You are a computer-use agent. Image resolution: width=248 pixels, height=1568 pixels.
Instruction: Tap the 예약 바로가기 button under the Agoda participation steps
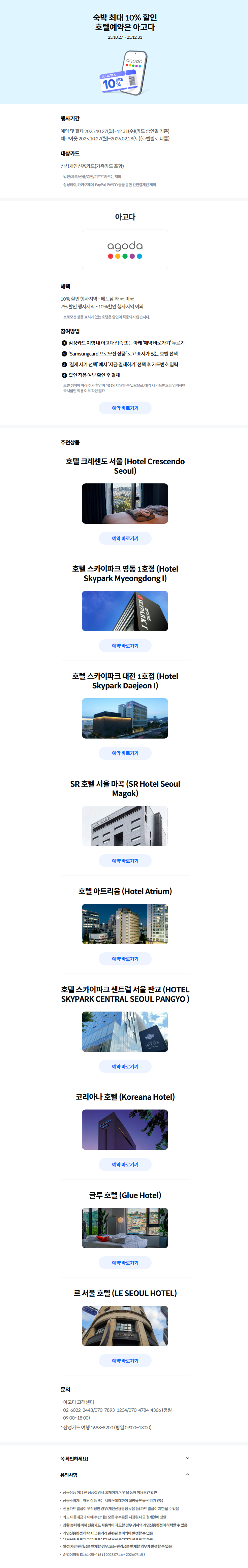[125, 408]
